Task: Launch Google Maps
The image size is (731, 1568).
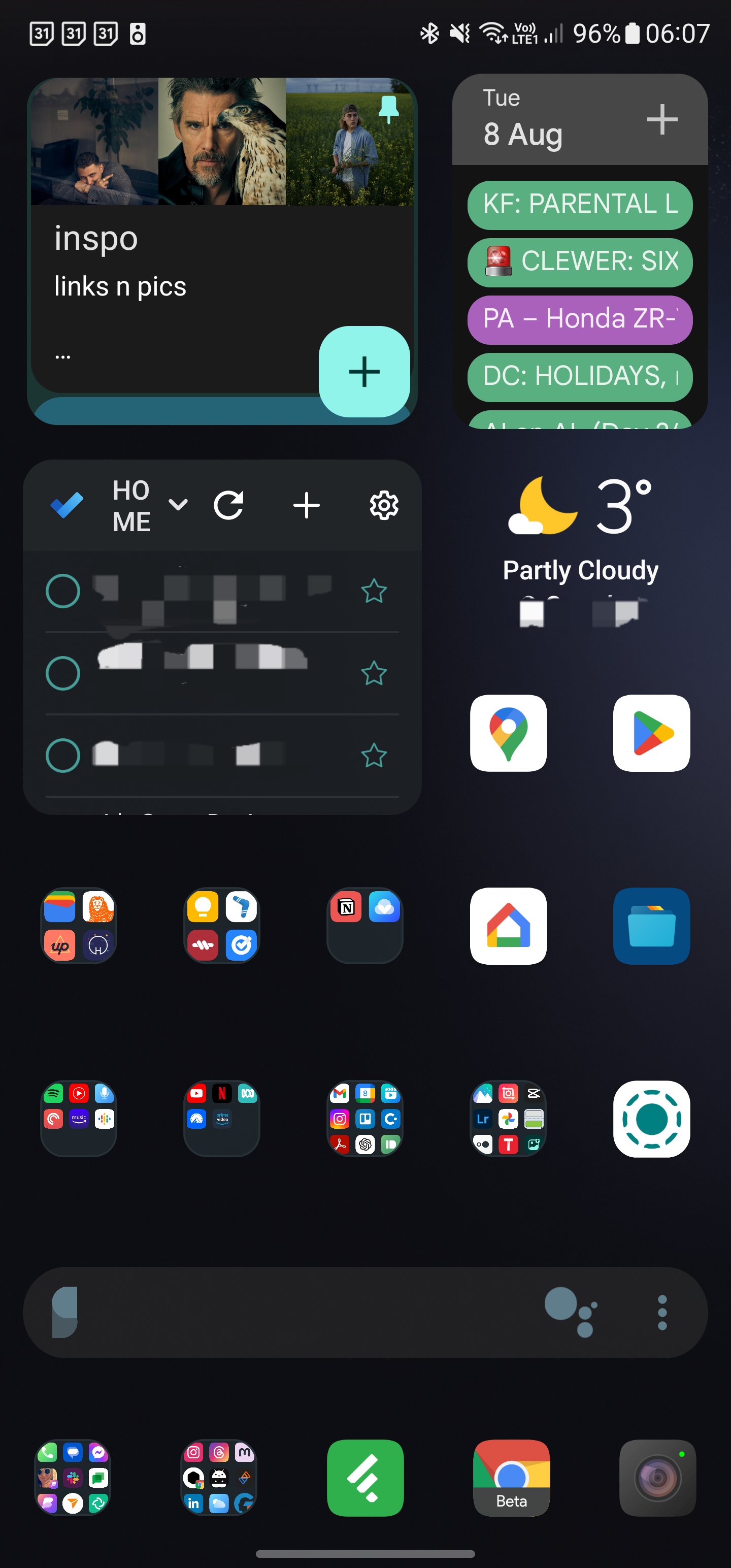Action: coord(508,733)
